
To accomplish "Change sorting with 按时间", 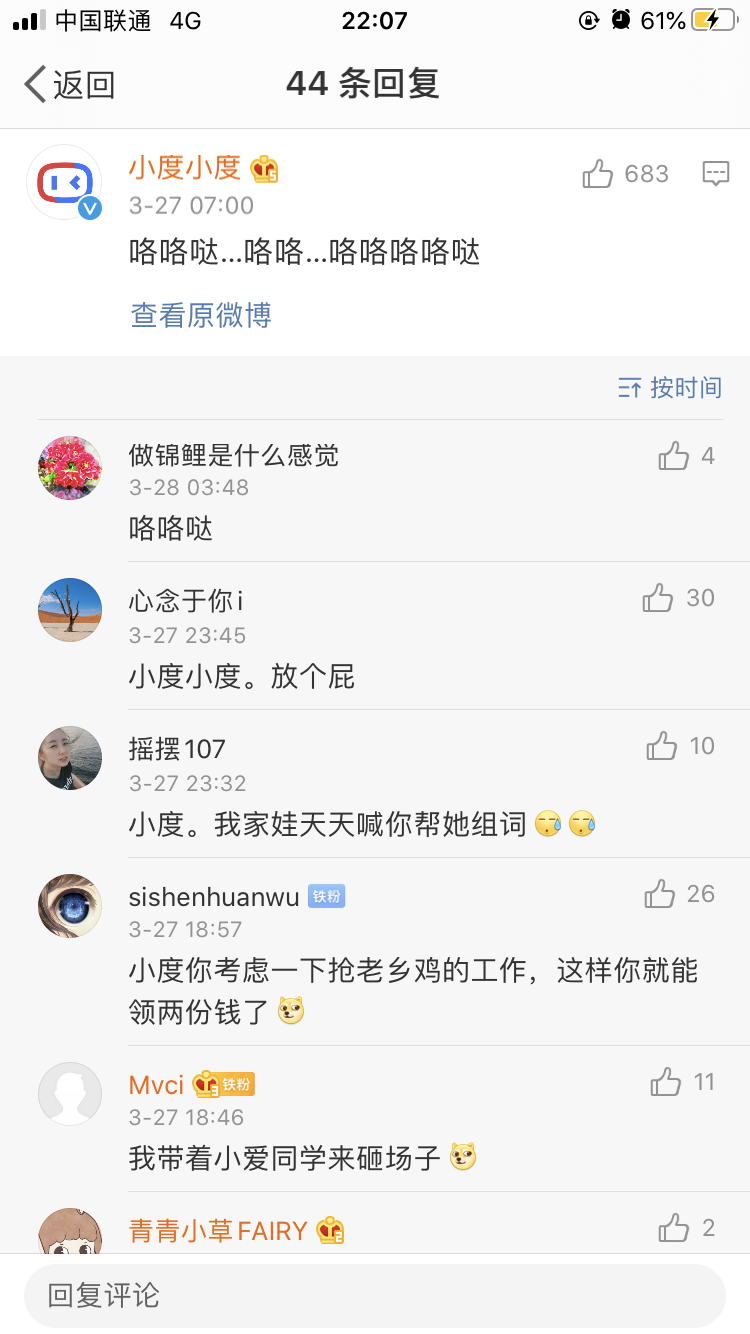I will pos(670,388).
